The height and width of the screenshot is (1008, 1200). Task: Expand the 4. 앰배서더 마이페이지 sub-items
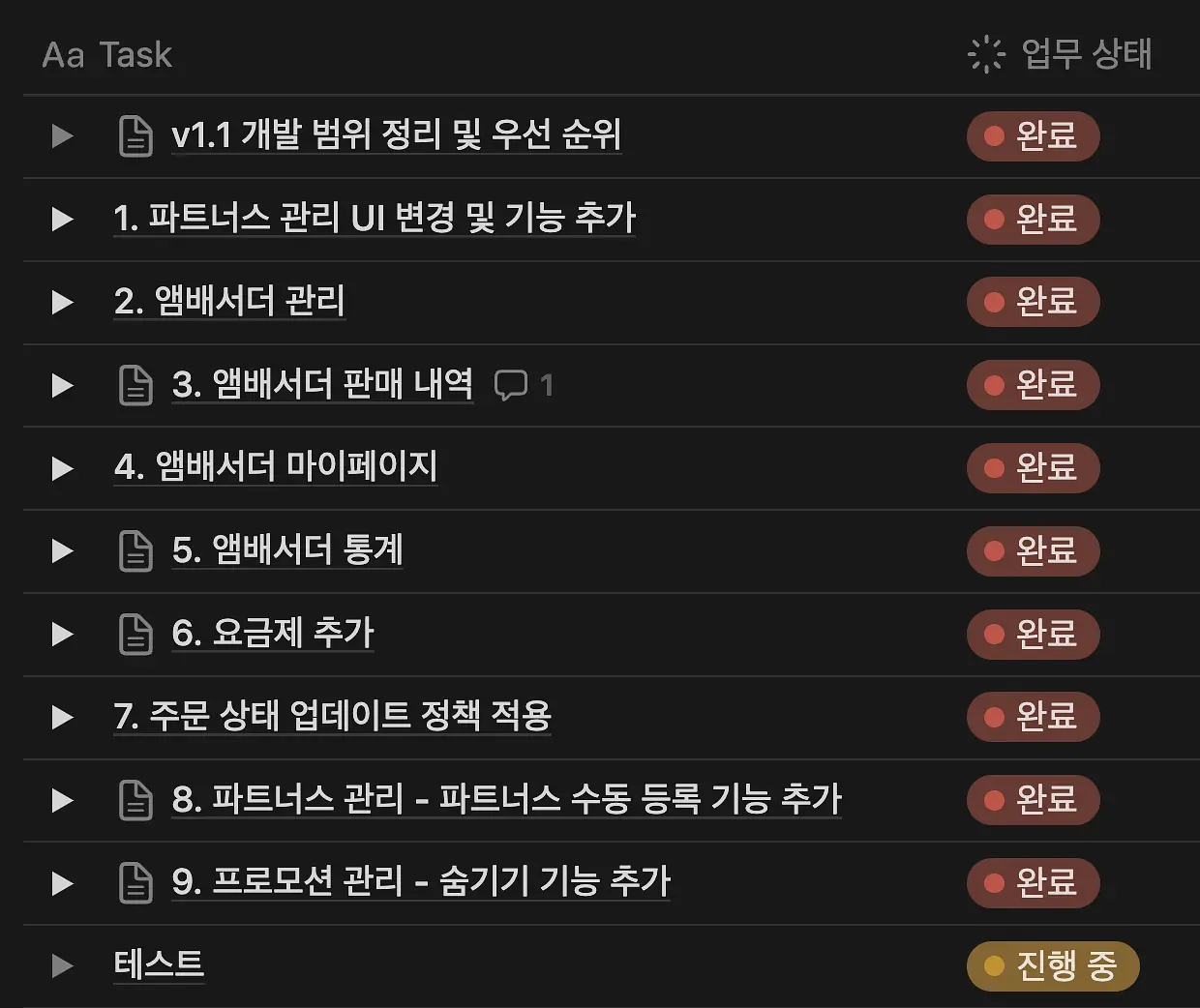62,468
